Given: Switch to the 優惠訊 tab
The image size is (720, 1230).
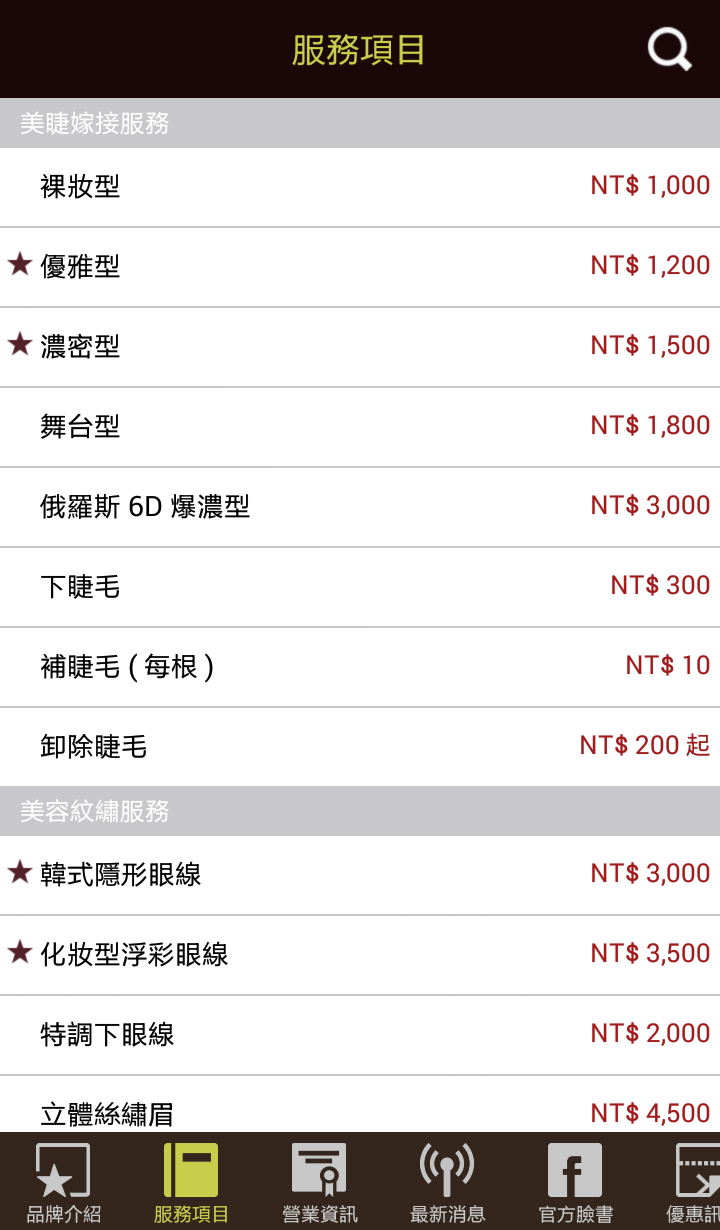Looking at the screenshot, I should (695, 1183).
